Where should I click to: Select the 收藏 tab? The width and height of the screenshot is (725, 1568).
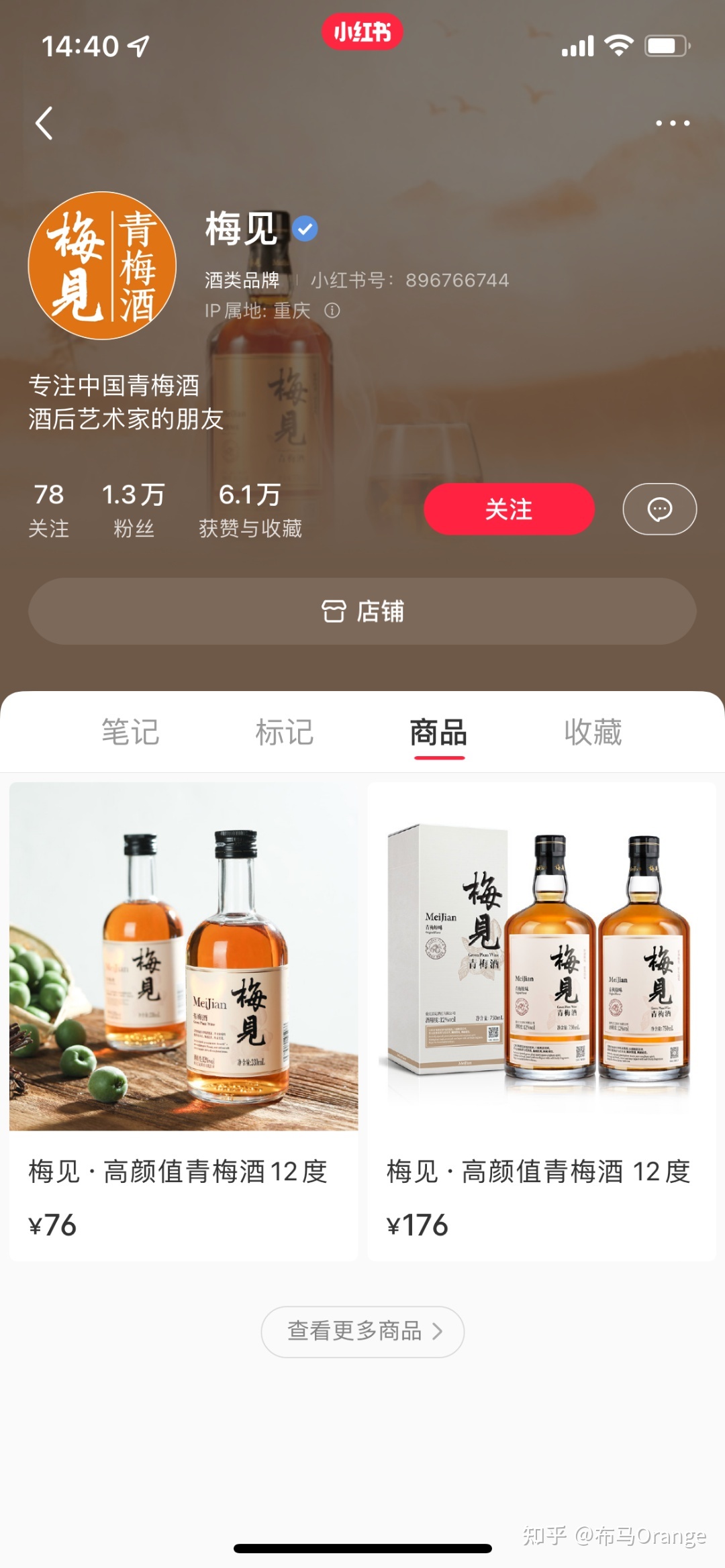click(593, 733)
